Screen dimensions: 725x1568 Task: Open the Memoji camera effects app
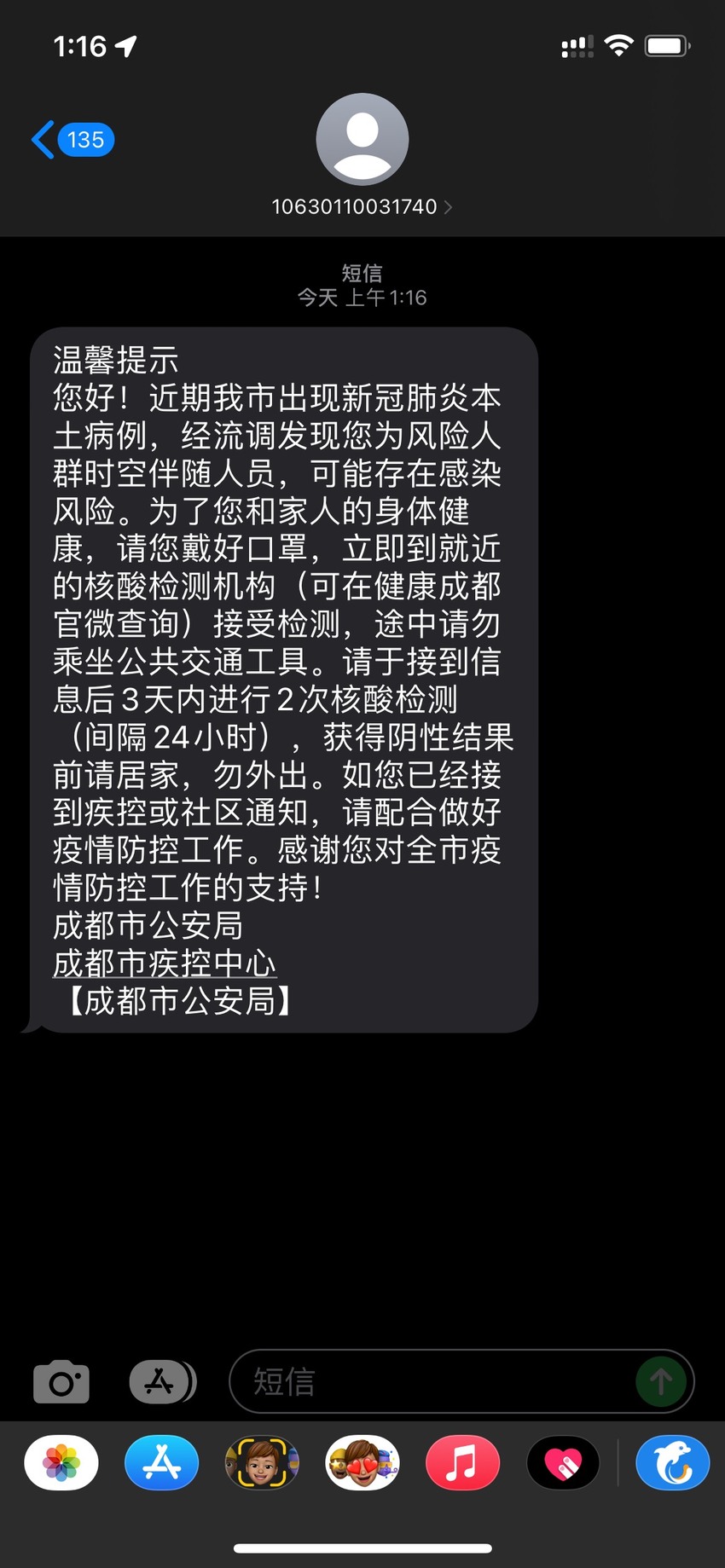(x=262, y=1462)
